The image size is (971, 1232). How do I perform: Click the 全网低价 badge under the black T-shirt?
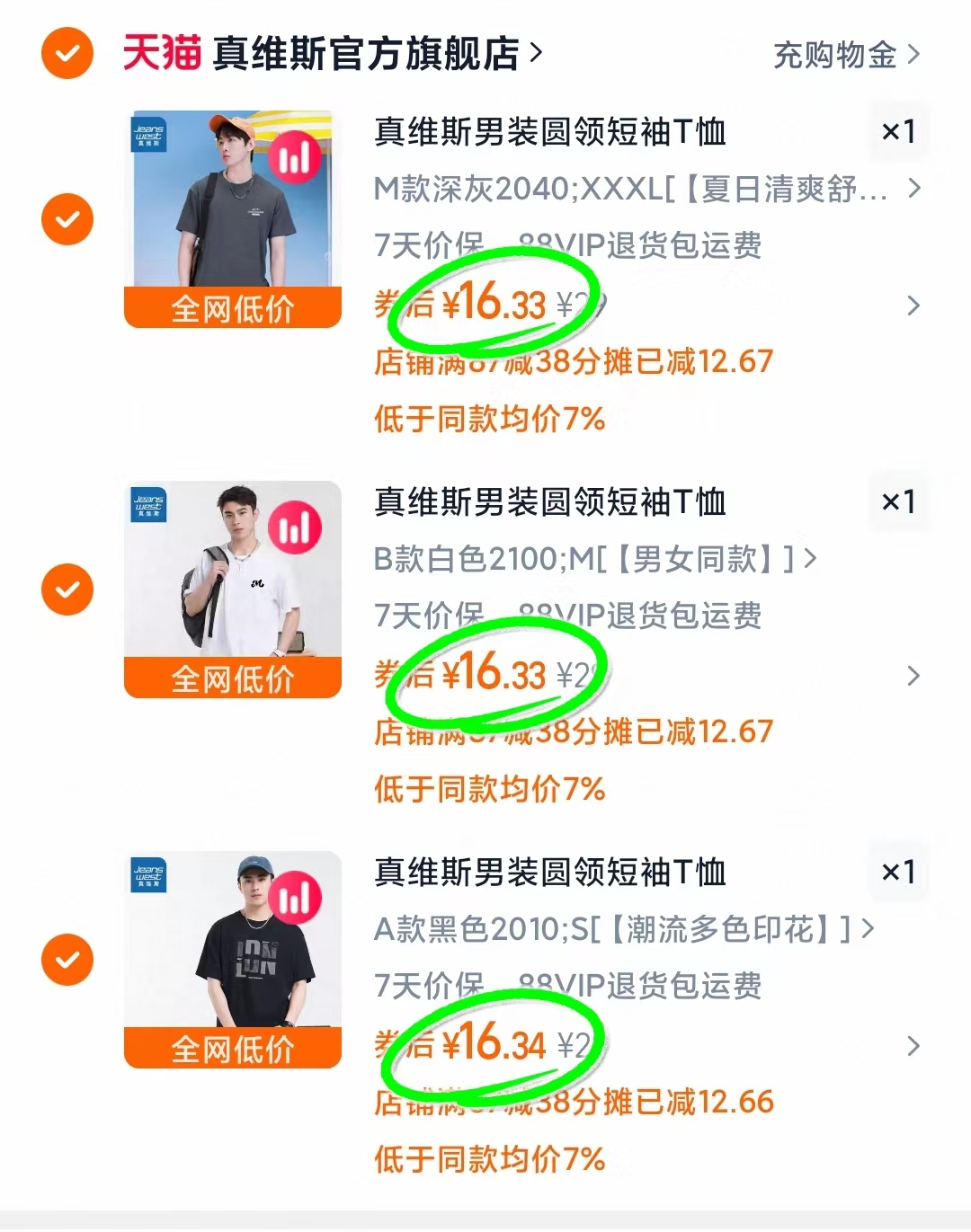(x=232, y=1046)
